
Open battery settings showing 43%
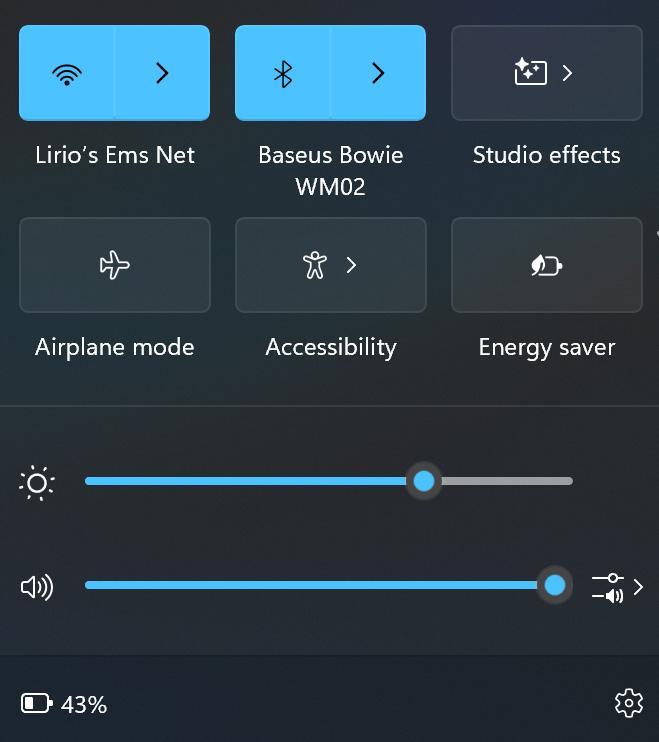coord(64,704)
